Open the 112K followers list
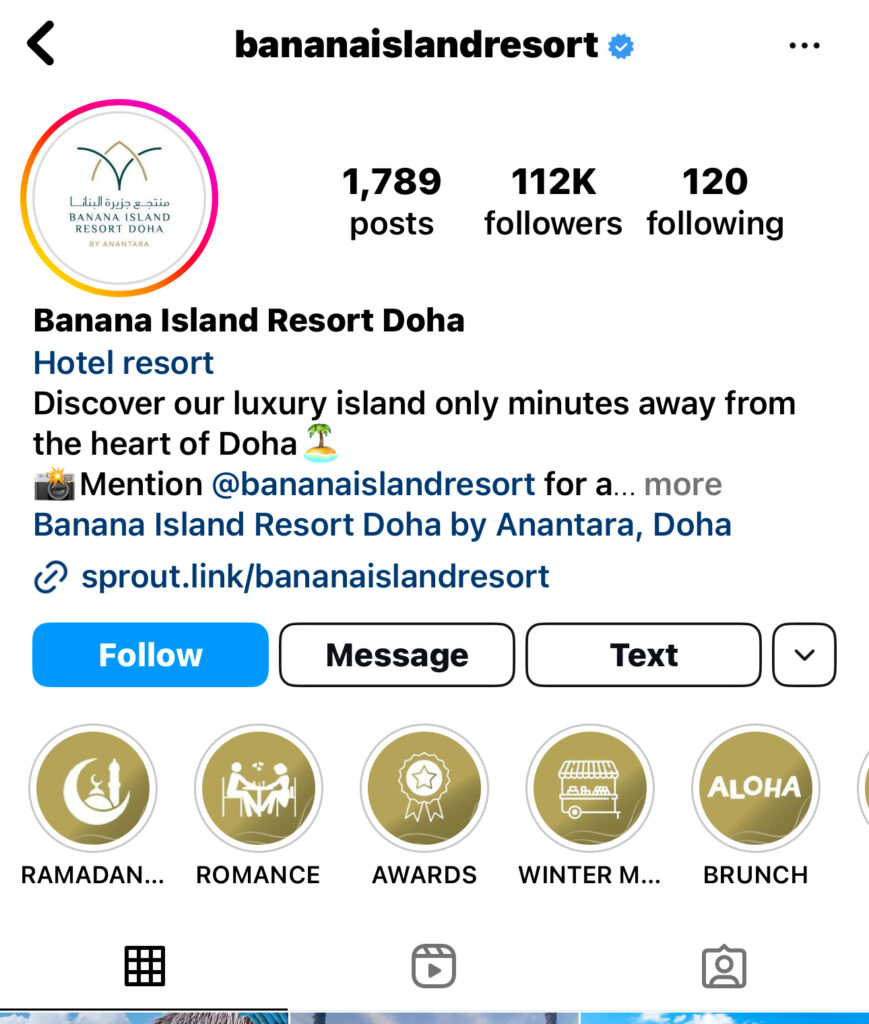Viewport: 869px width, 1024px height. click(553, 201)
